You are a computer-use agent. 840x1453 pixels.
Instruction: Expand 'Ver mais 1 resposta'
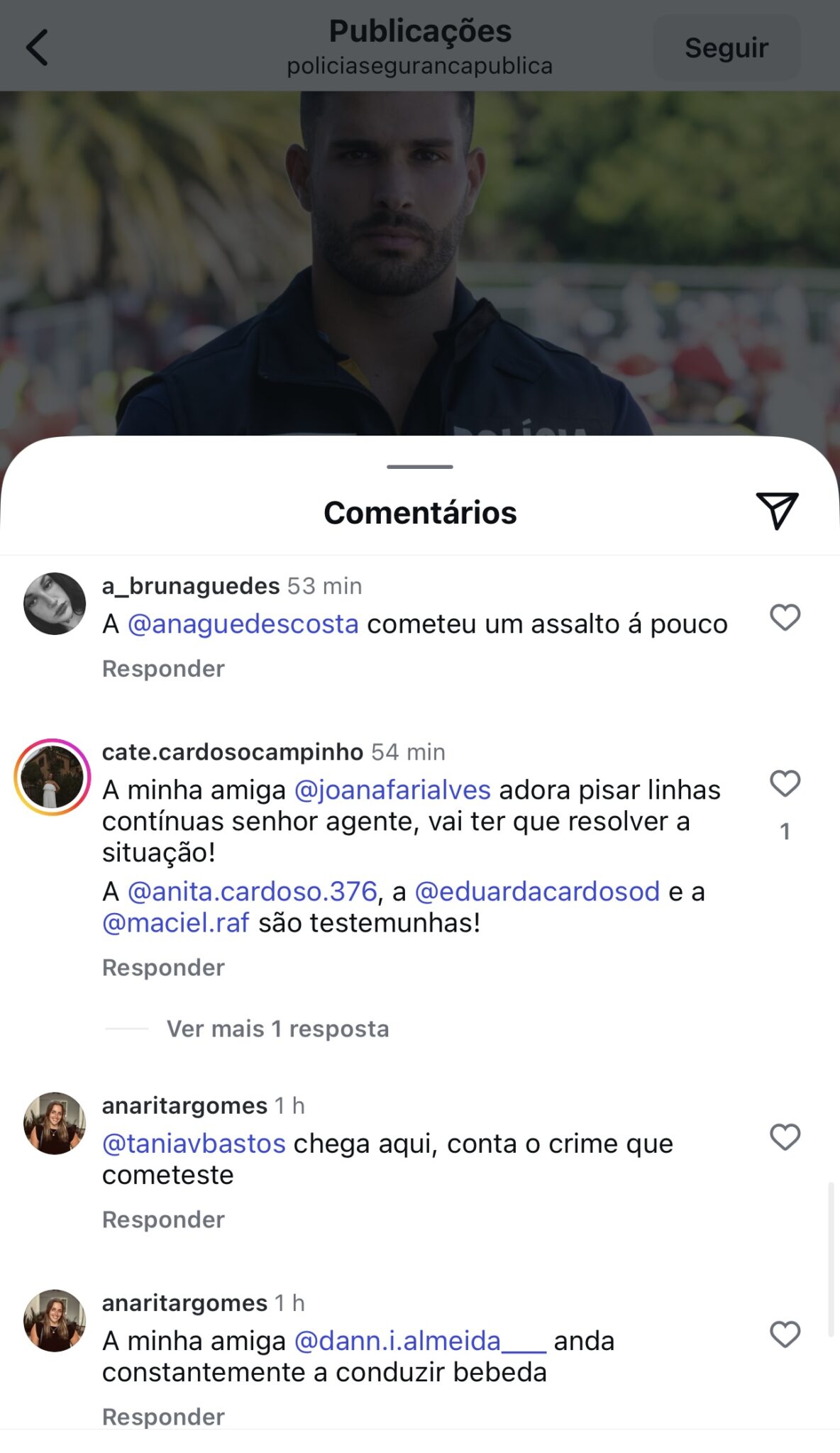point(277,1029)
